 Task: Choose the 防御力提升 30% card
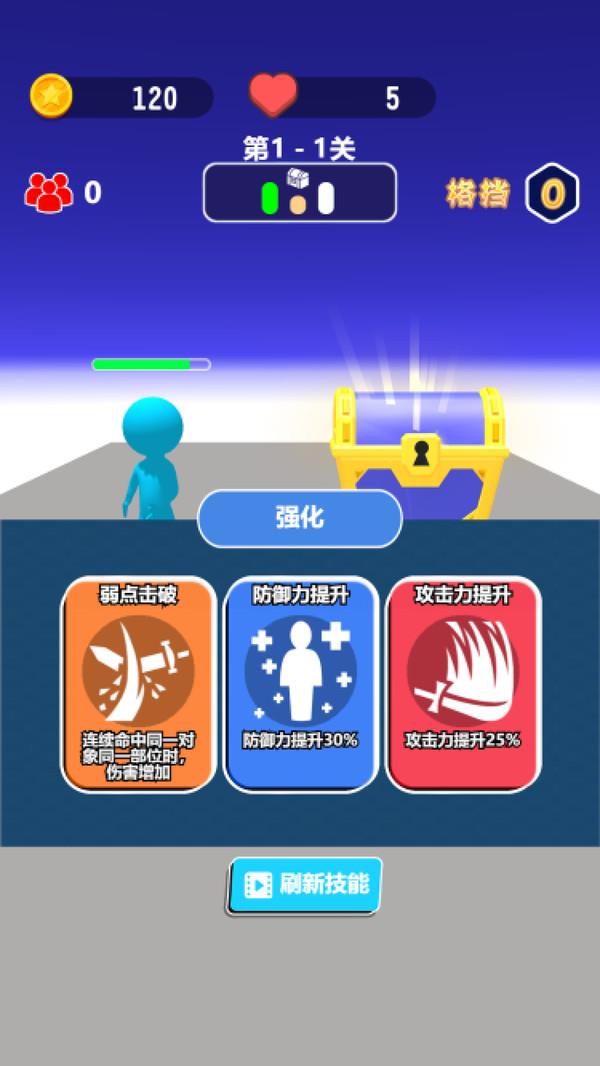click(301, 685)
